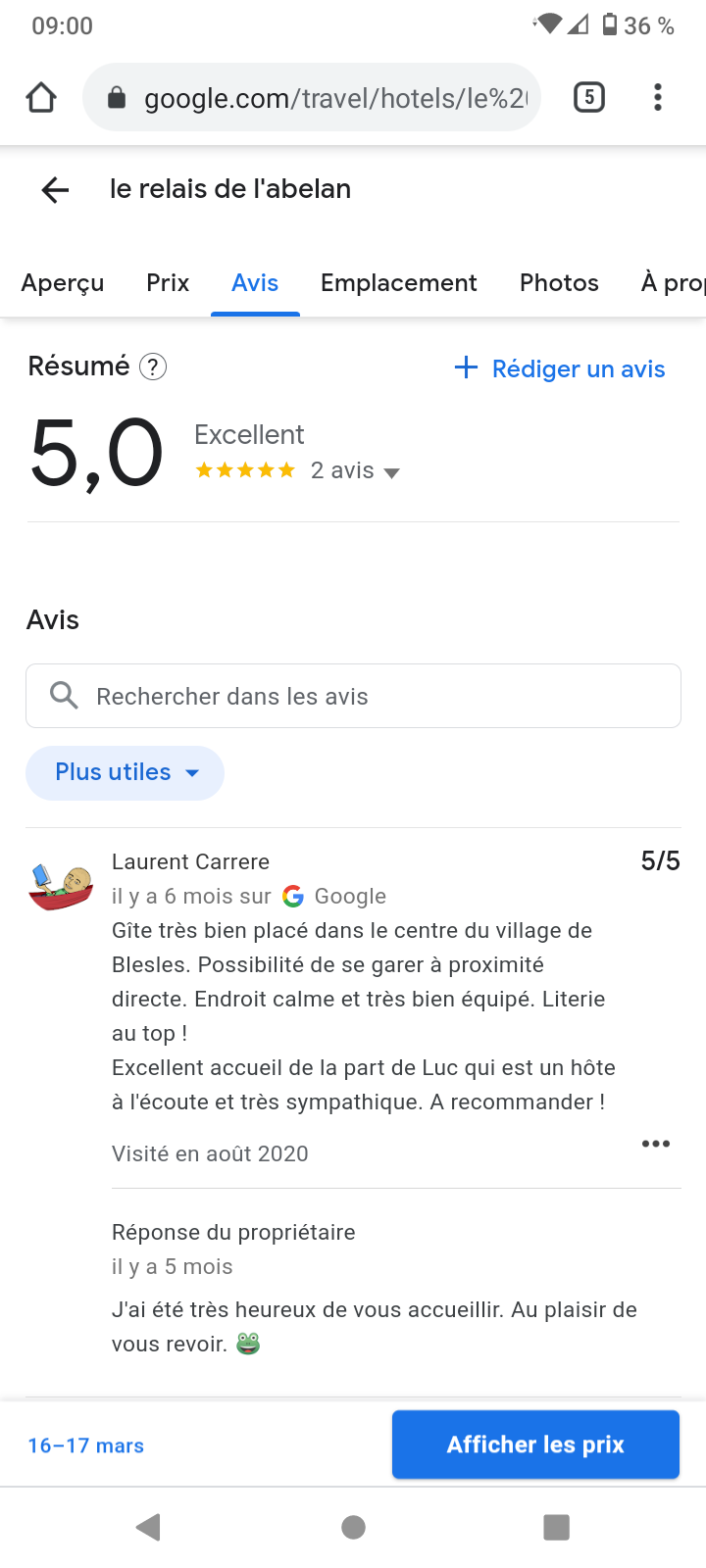706x1568 pixels.
Task: Switch to the Aperçu tab
Action: click(x=63, y=283)
